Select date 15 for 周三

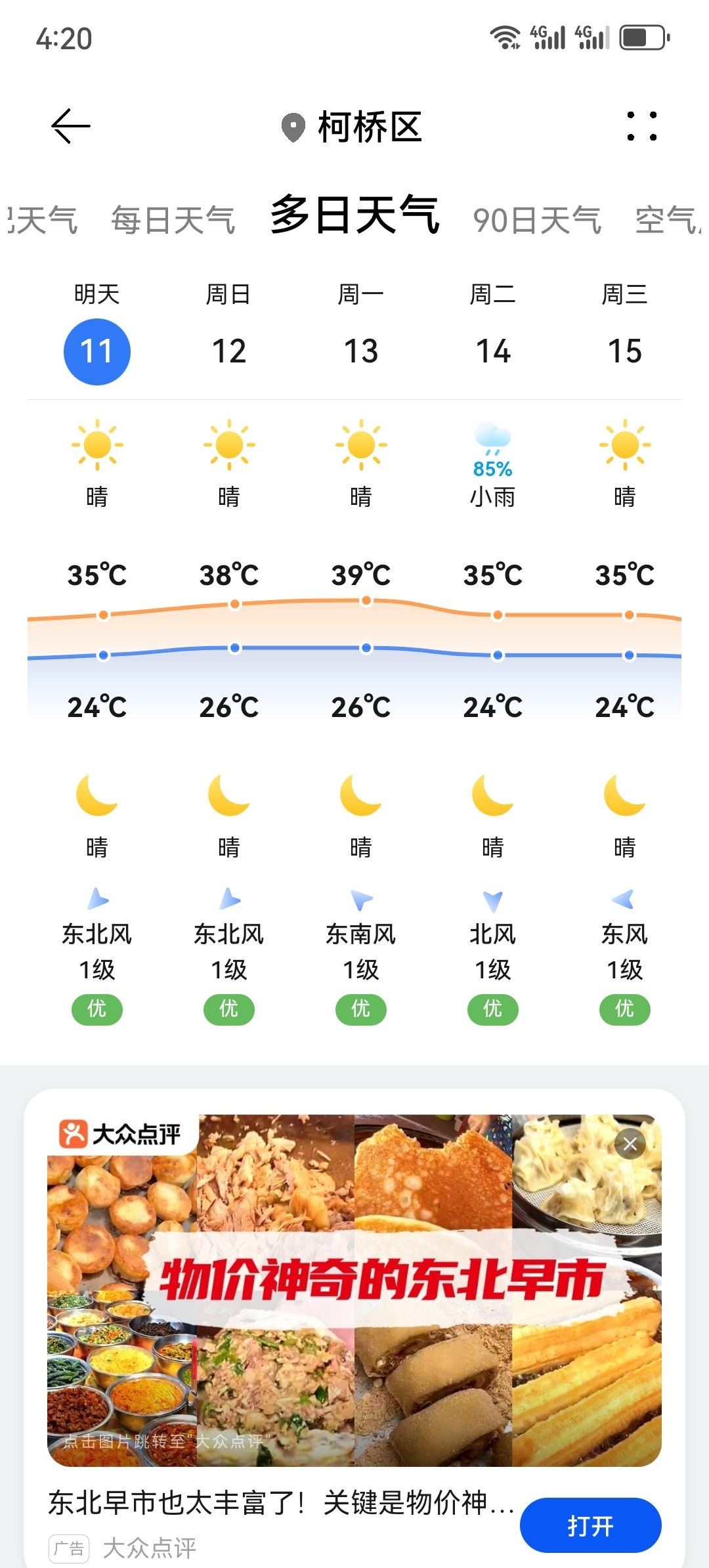point(625,351)
